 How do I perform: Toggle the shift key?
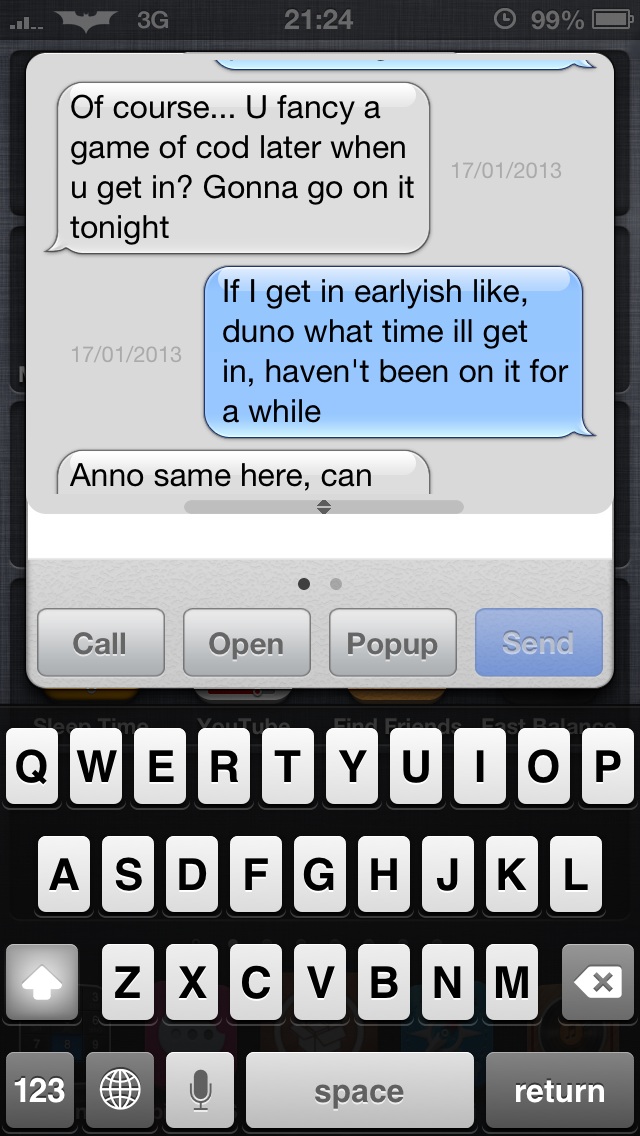[42, 982]
